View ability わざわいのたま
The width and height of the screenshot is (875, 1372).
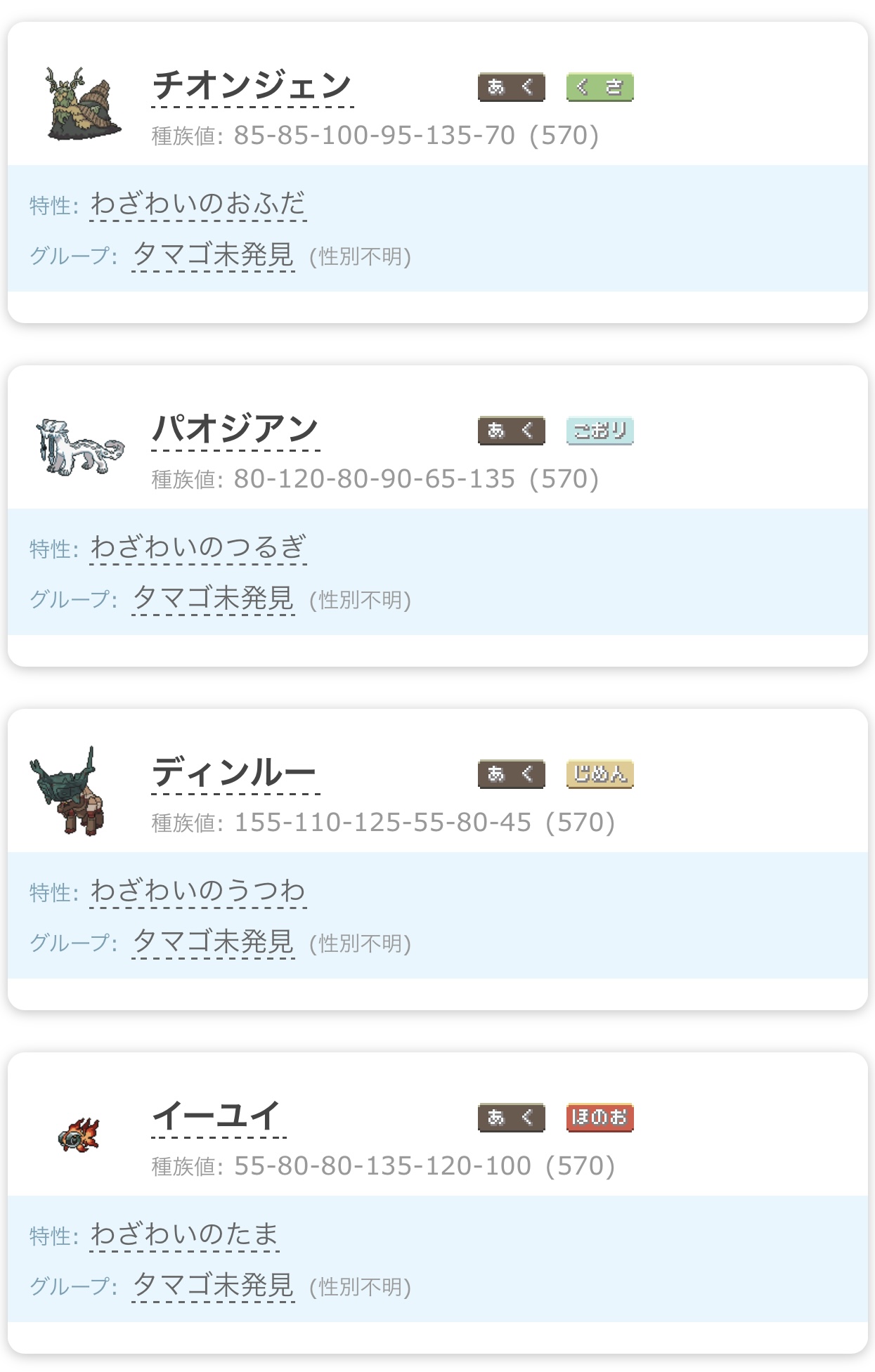tap(185, 1234)
